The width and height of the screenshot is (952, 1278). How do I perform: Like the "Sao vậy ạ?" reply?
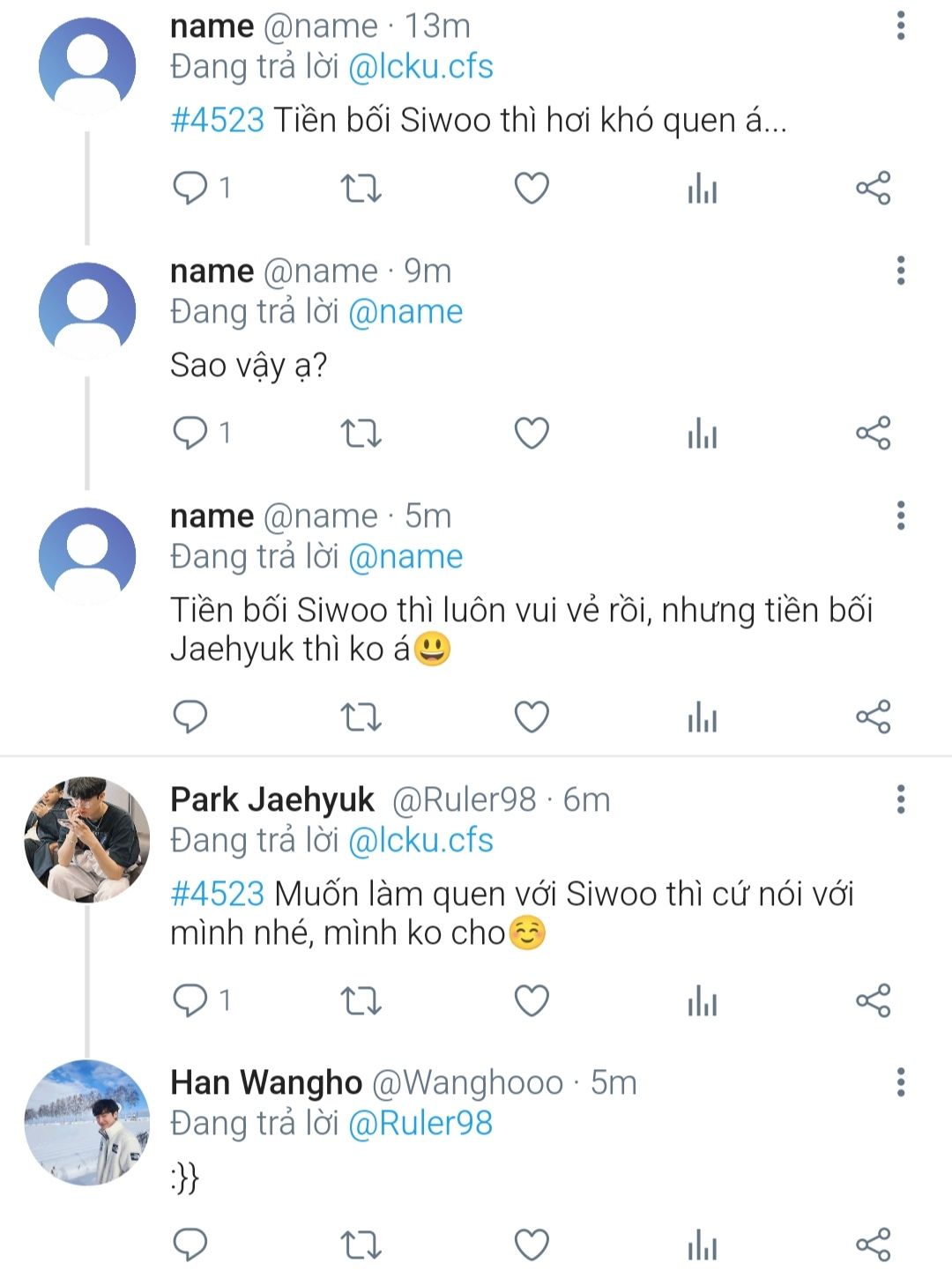coord(532,433)
